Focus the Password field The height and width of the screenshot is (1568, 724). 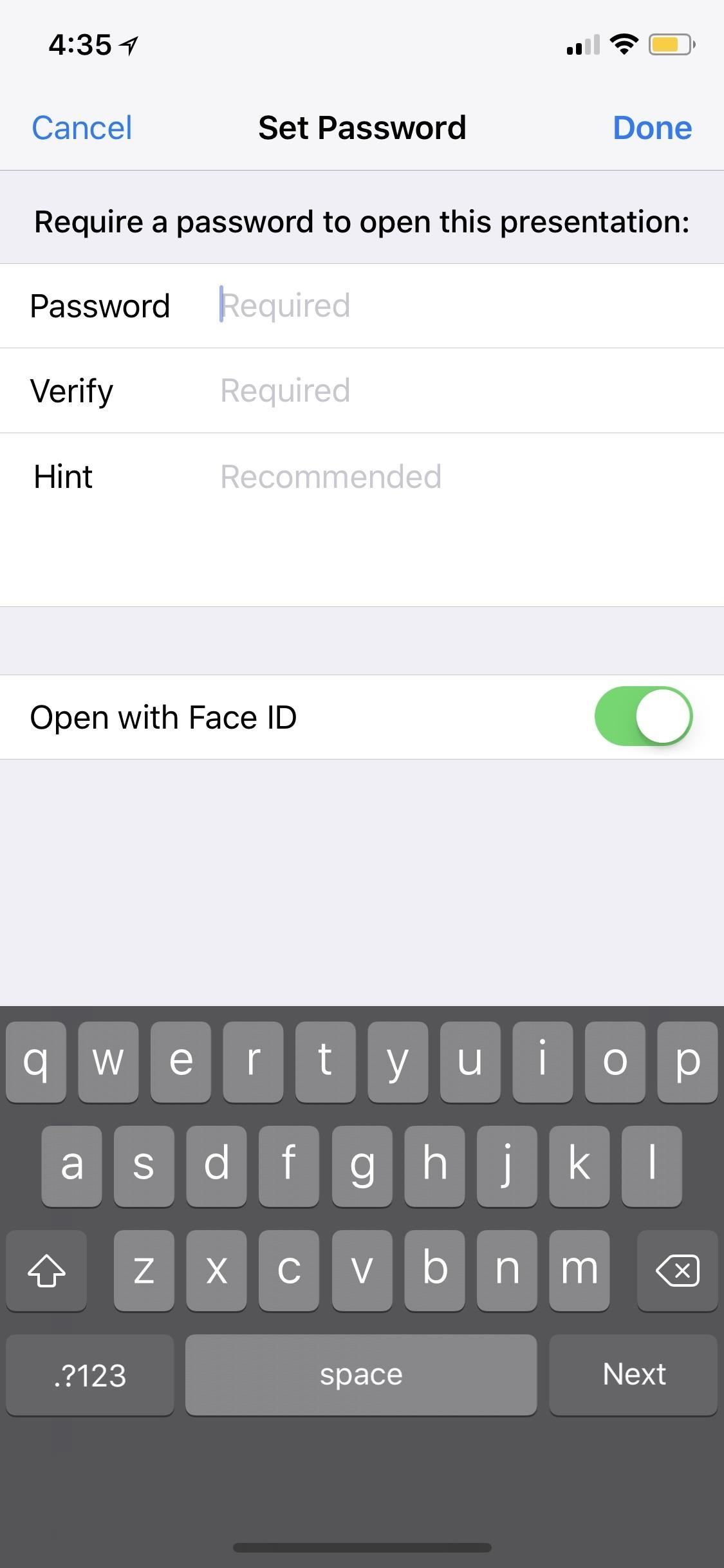(450, 306)
